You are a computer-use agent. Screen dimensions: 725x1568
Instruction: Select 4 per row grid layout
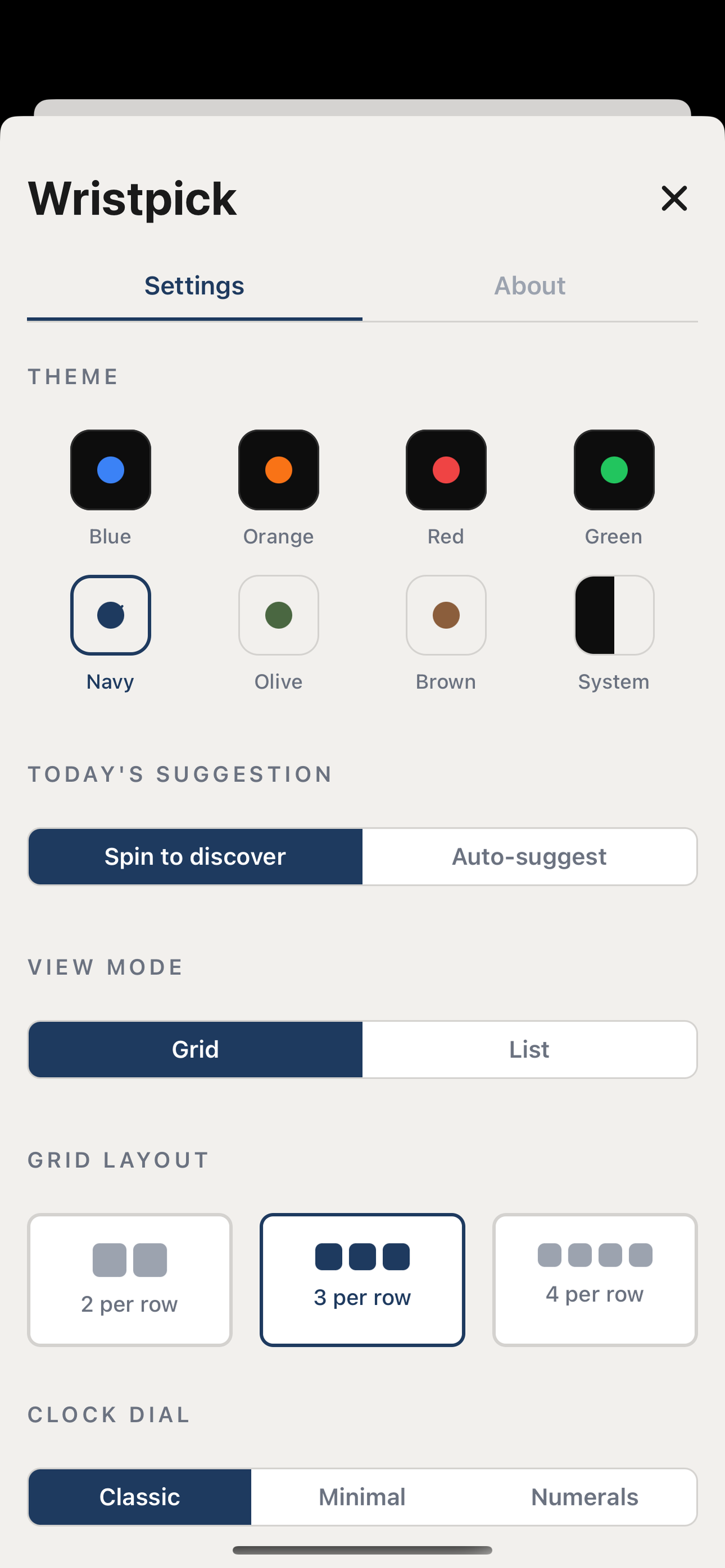[x=595, y=1280]
